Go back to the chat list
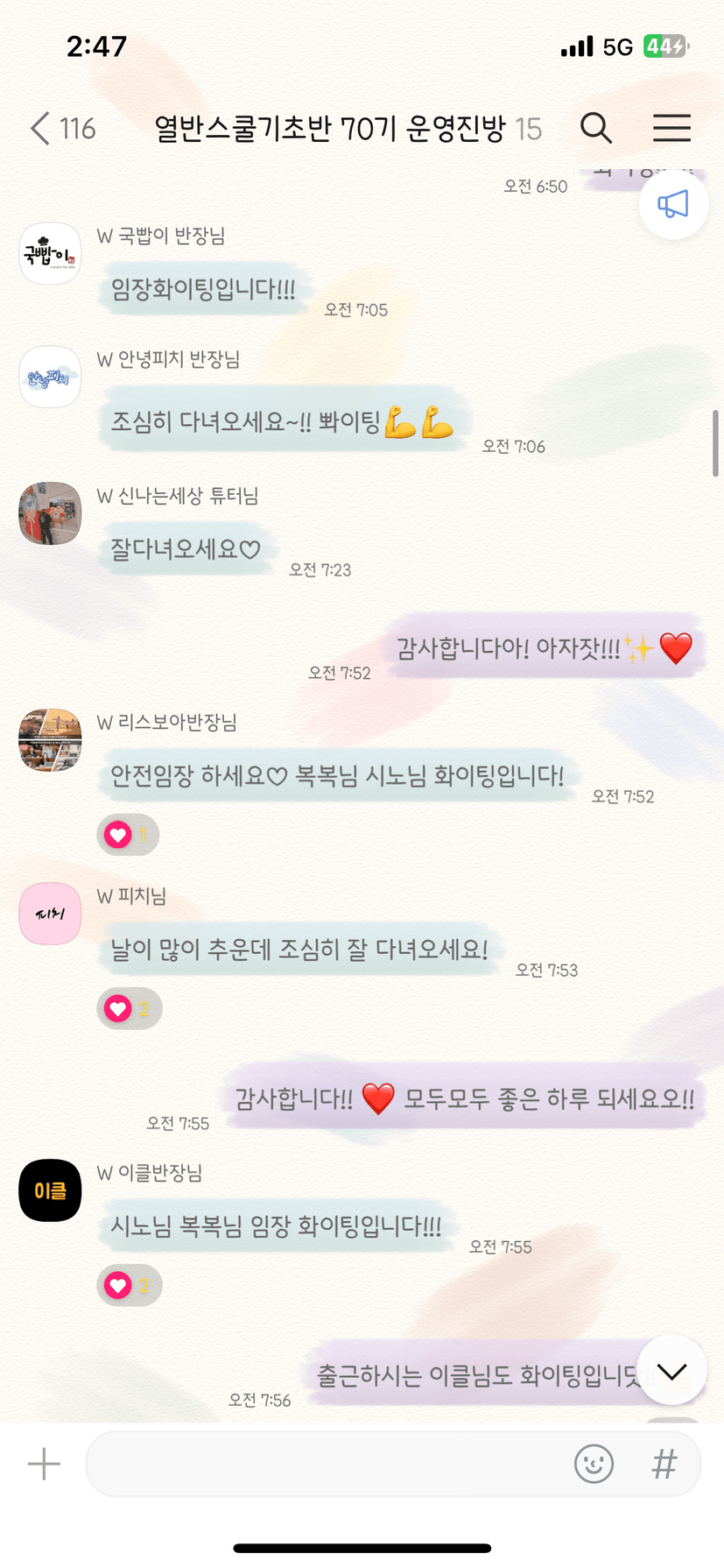This screenshot has height=1568, width=724. (42, 129)
